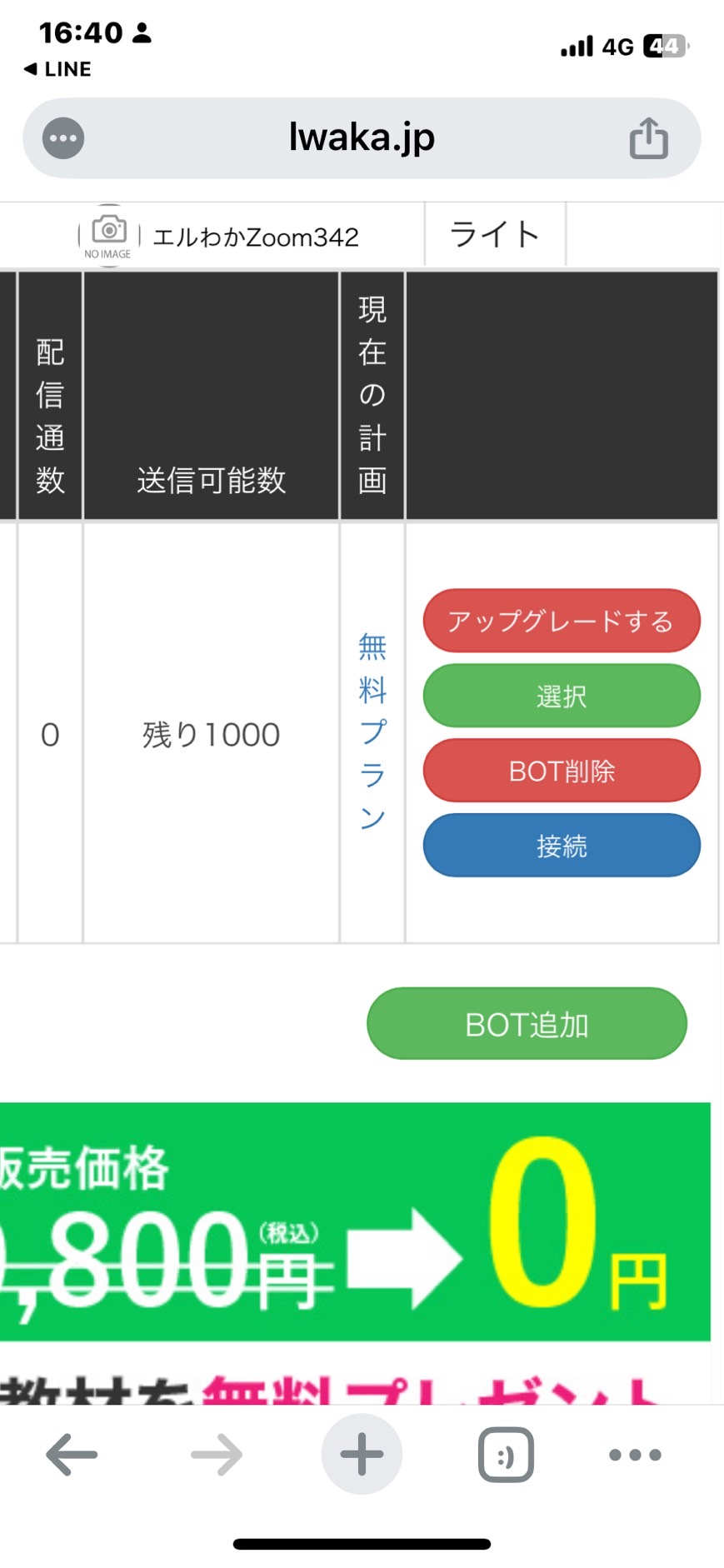
Task: Return to the LINE app
Action: [x=57, y=69]
